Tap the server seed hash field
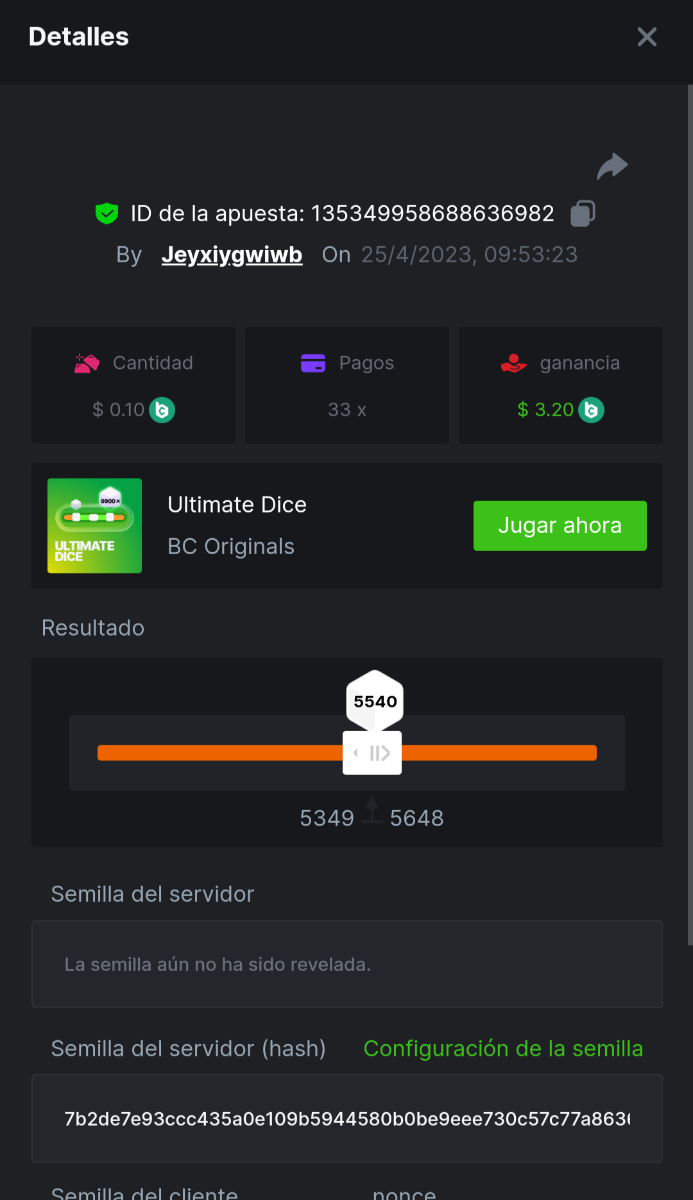The image size is (693, 1200). pos(346,1118)
